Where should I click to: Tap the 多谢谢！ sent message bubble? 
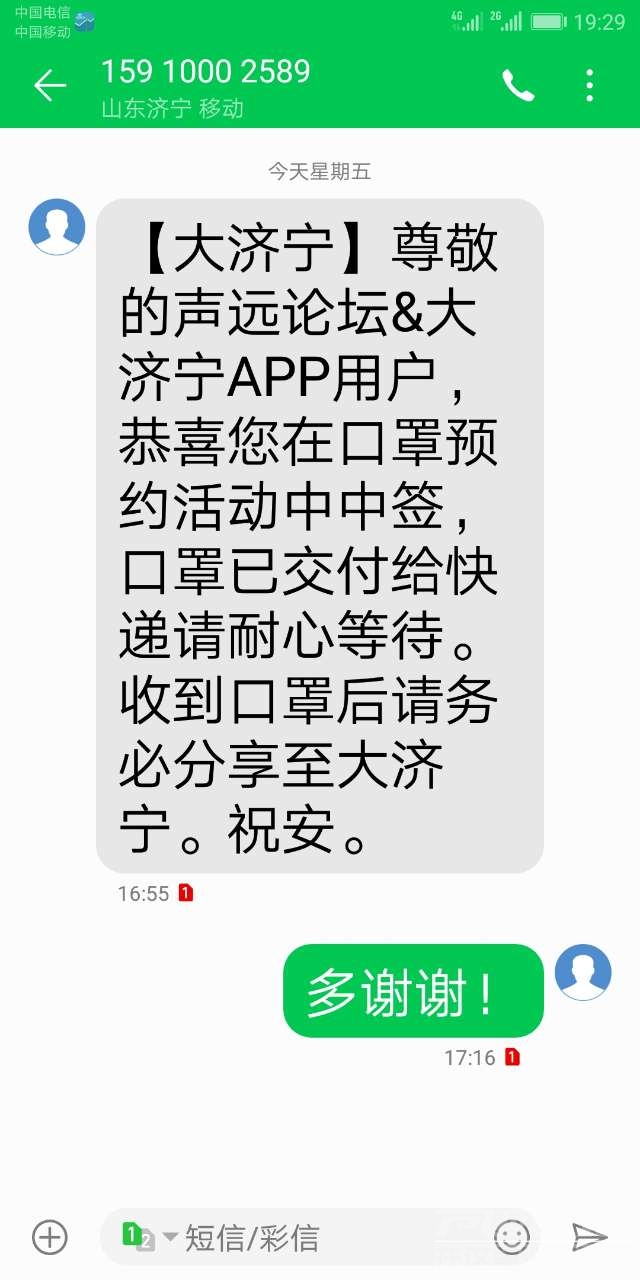pyautogui.click(x=413, y=991)
